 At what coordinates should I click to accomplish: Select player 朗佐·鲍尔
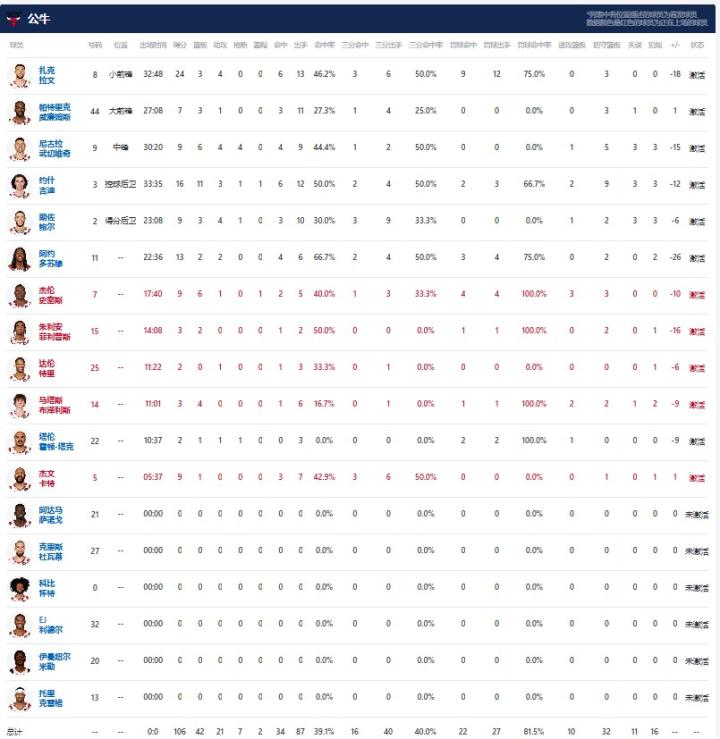pos(47,221)
